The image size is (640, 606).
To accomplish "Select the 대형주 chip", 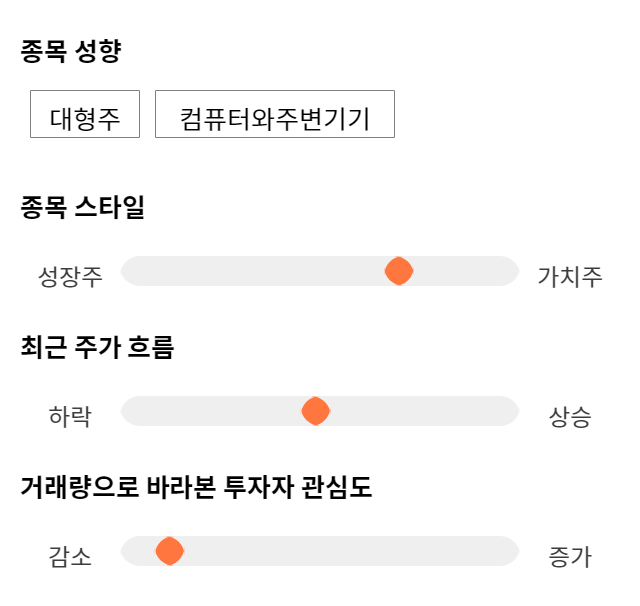I will [85, 114].
